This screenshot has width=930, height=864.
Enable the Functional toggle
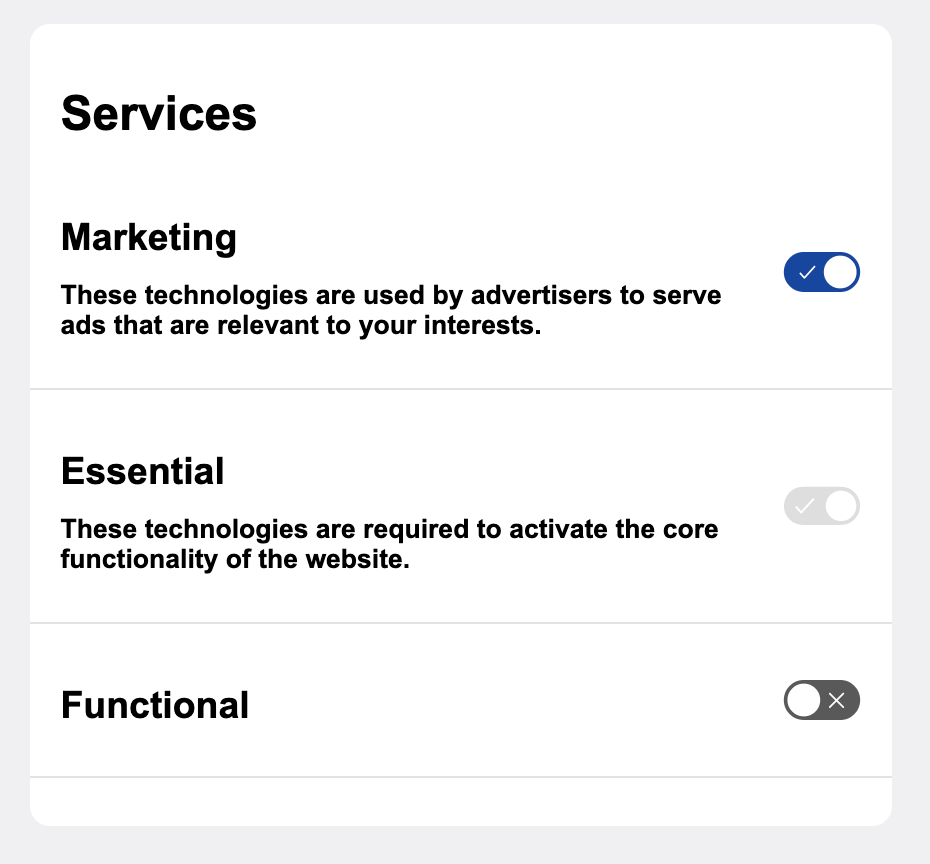click(x=821, y=701)
